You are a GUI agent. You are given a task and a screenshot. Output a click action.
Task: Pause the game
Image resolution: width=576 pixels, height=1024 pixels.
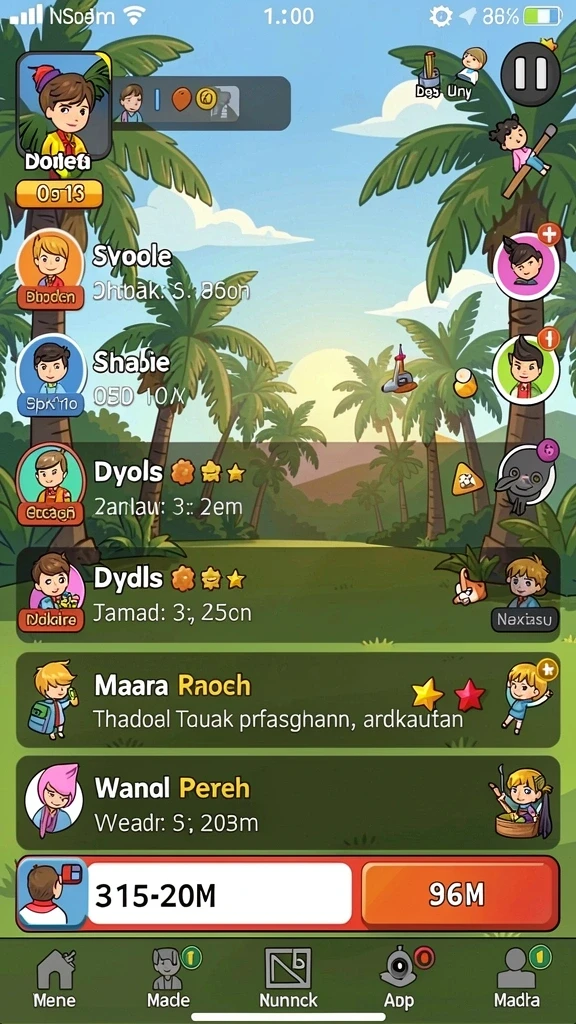530,73
